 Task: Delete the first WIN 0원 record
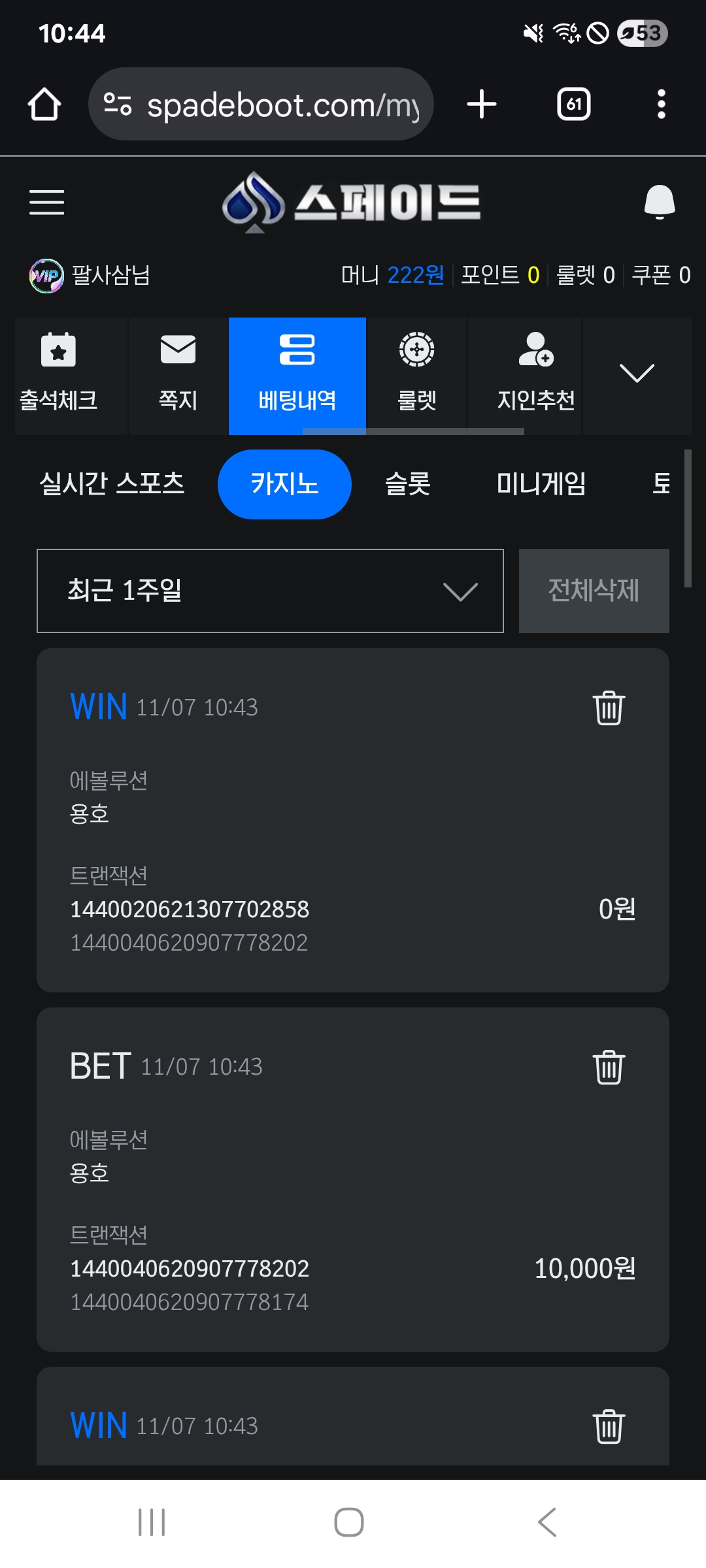tap(609, 708)
